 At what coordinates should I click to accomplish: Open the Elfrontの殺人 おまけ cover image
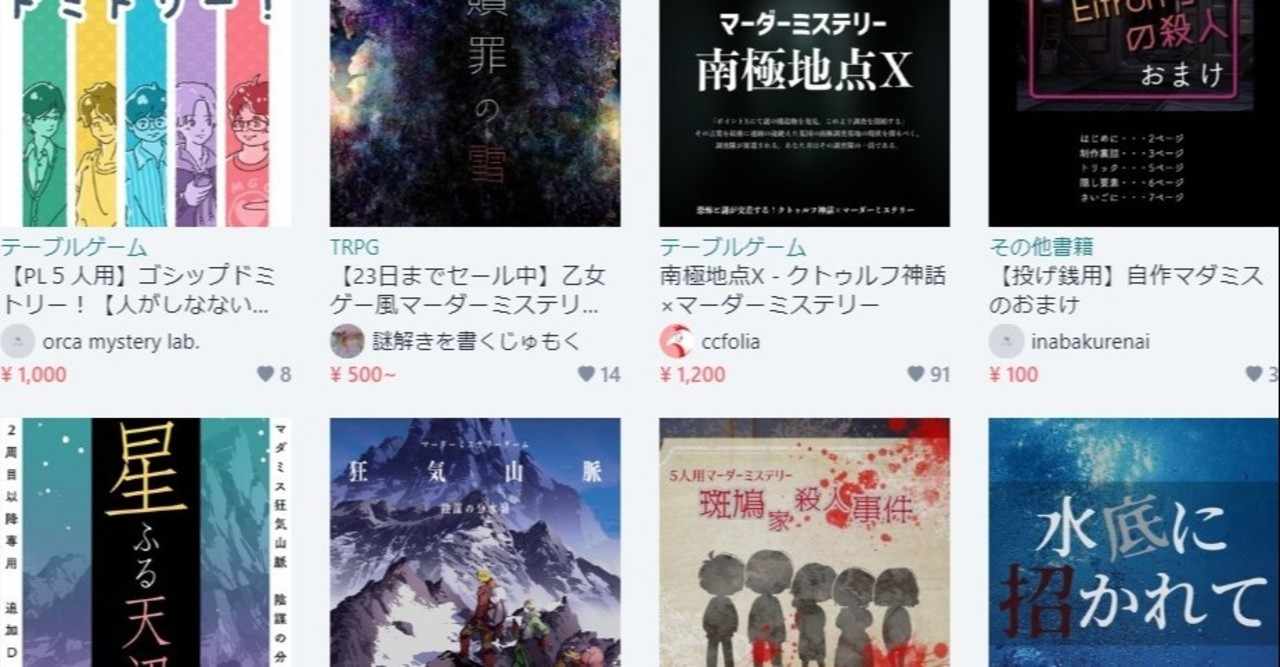[x=1133, y=112]
